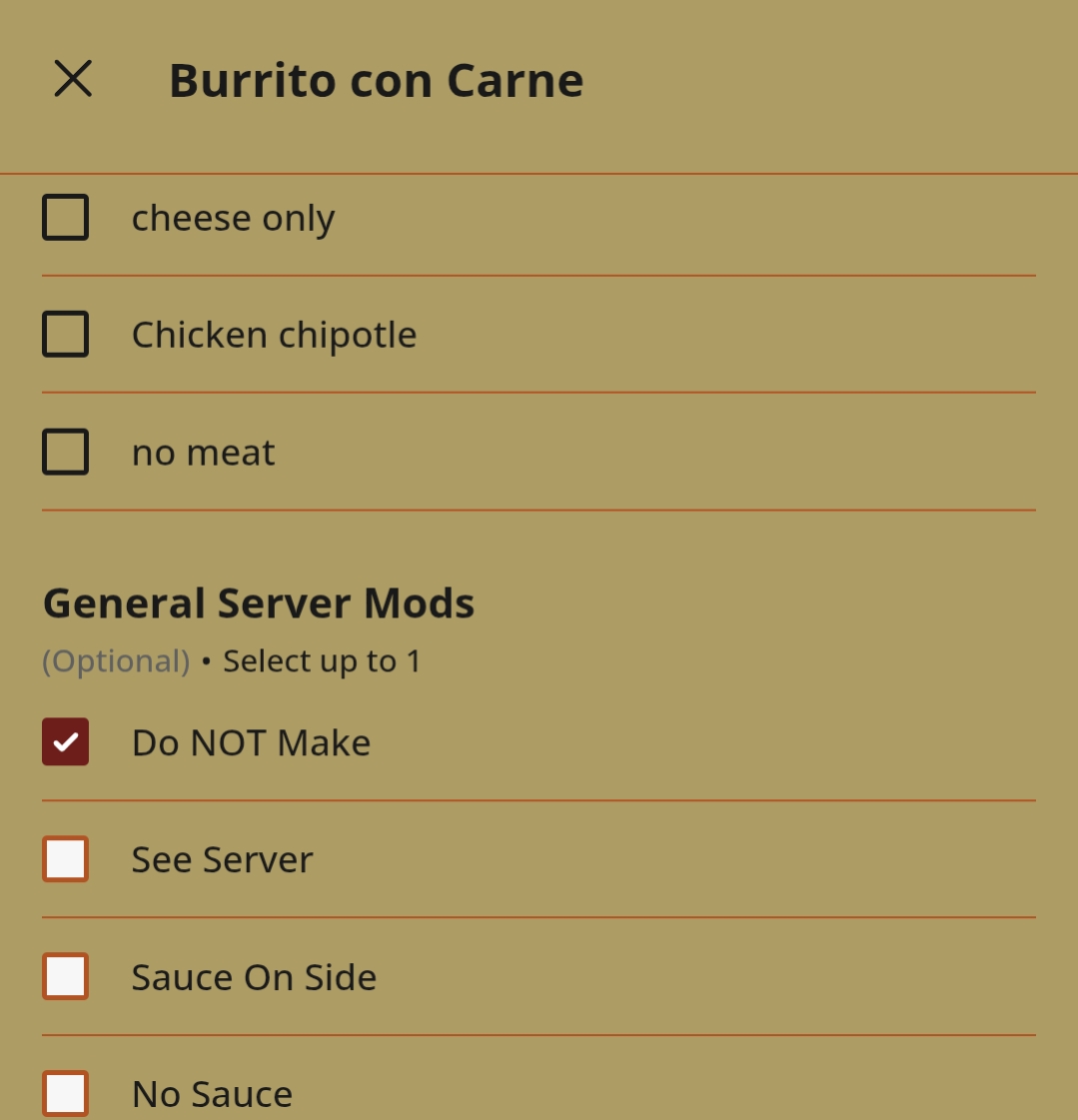Close the Burrito con Carne options
Screen dimensions: 1078x1120
[73, 79]
